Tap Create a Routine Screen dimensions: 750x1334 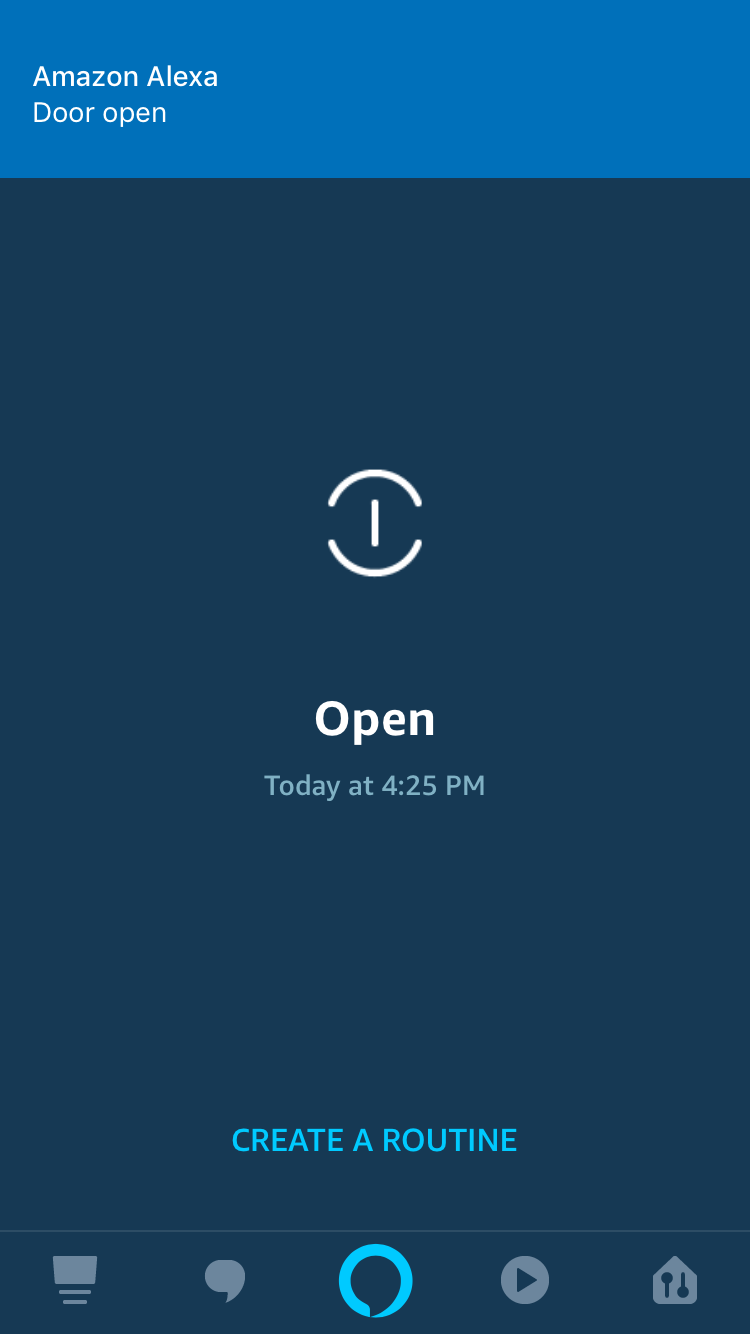[374, 1140]
